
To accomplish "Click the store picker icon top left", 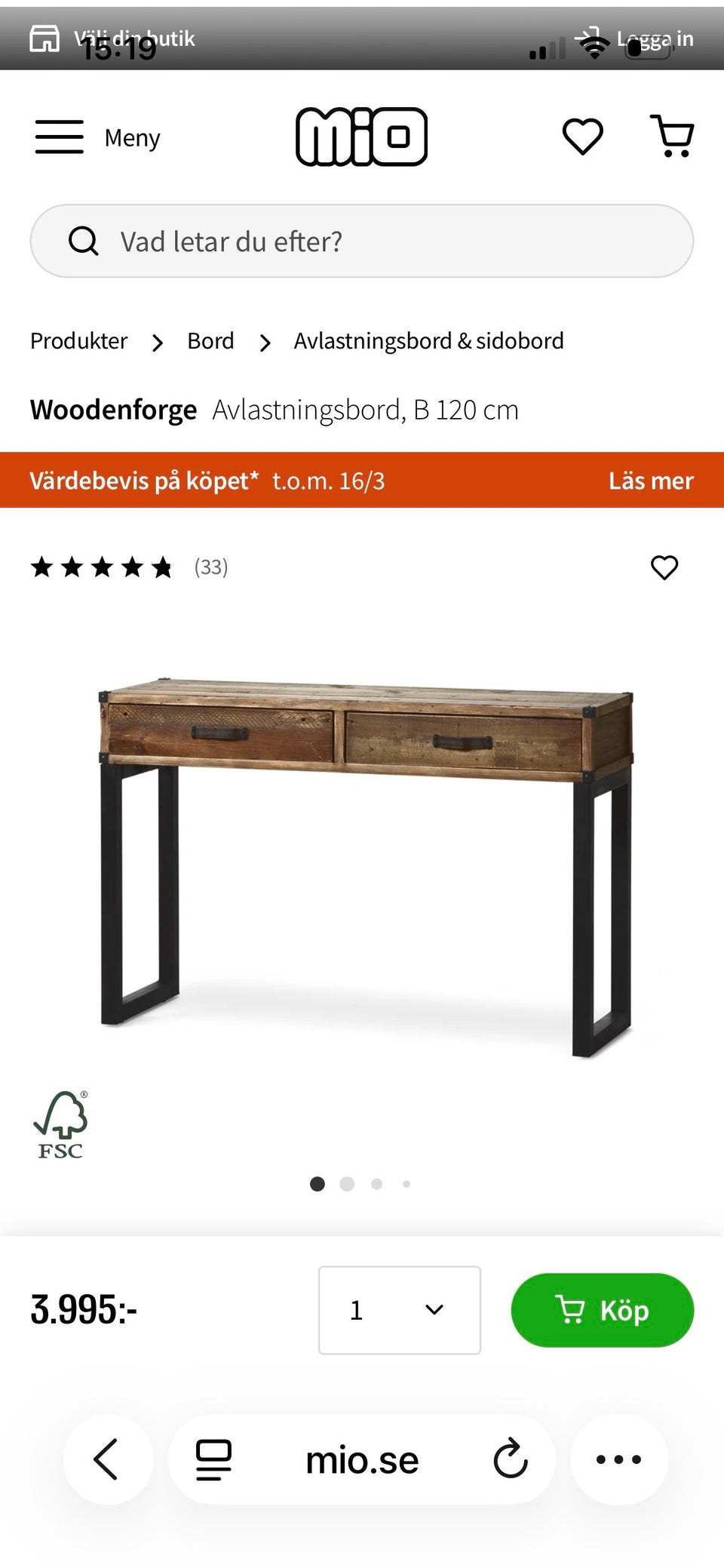I will pos(45,38).
